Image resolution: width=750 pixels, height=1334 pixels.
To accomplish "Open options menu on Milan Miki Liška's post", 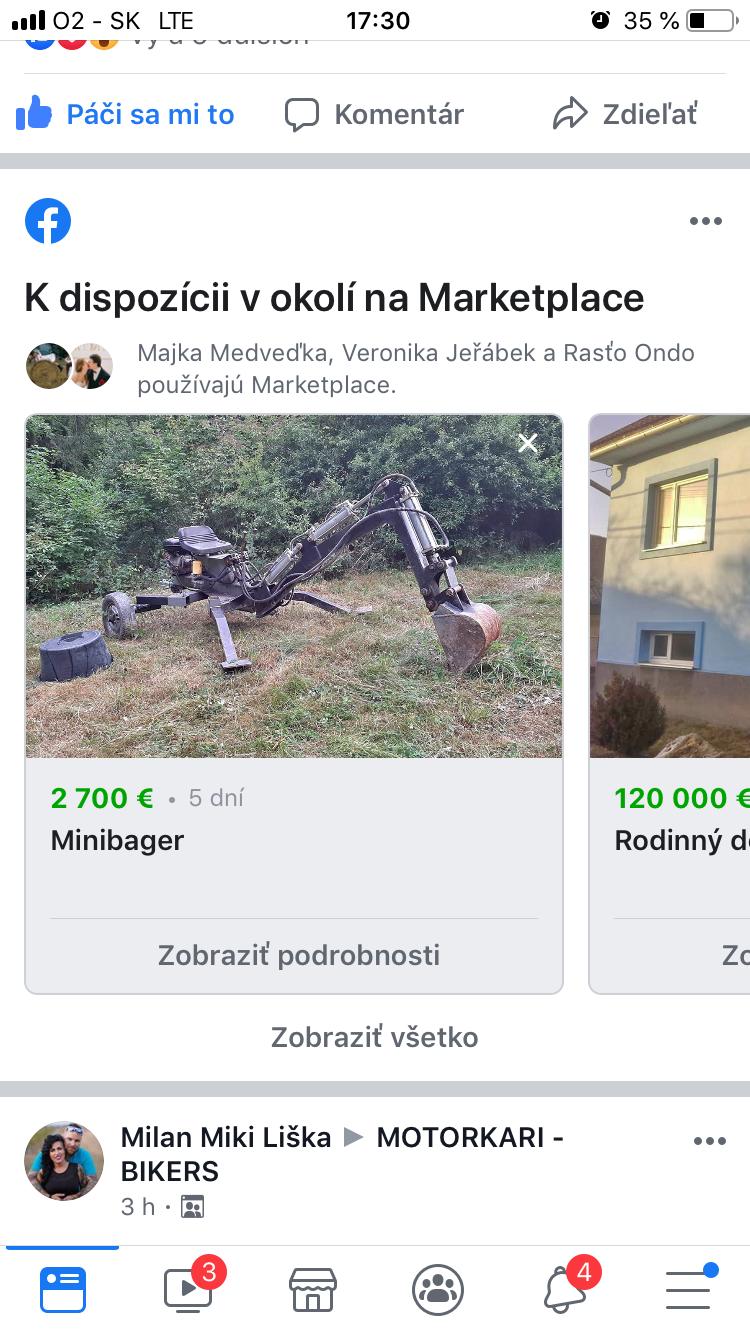I will pyautogui.click(x=709, y=1141).
